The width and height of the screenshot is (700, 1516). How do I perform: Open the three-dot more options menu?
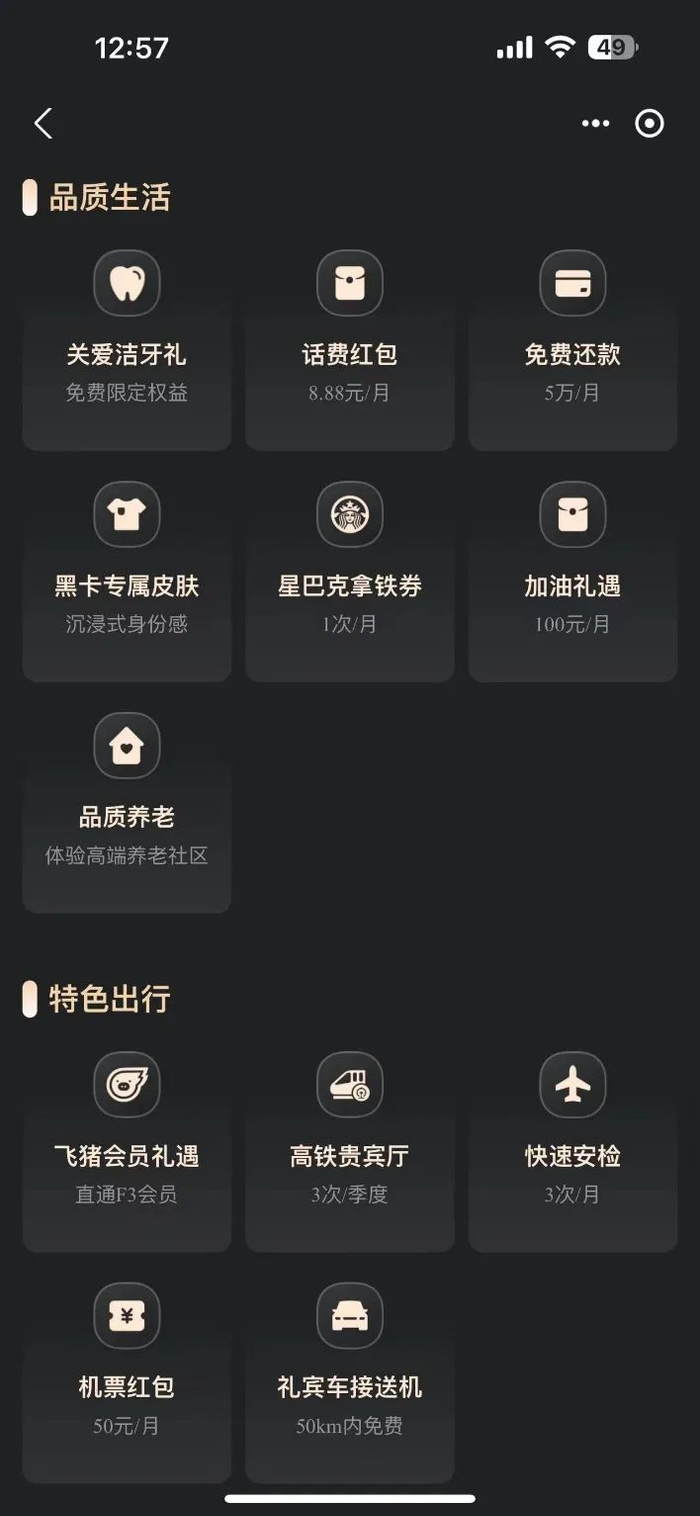(x=595, y=124)
